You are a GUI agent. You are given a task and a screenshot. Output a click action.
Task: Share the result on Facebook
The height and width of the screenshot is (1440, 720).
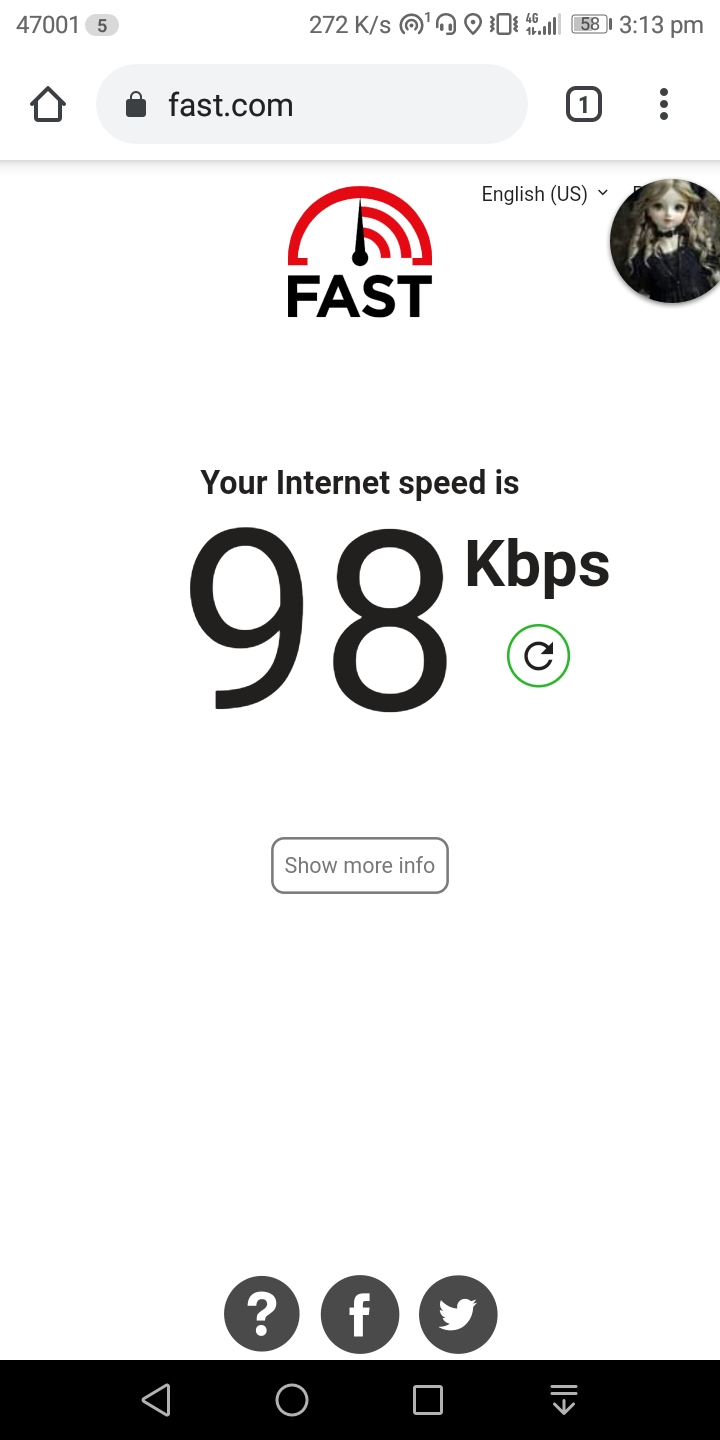[360, 1314]
